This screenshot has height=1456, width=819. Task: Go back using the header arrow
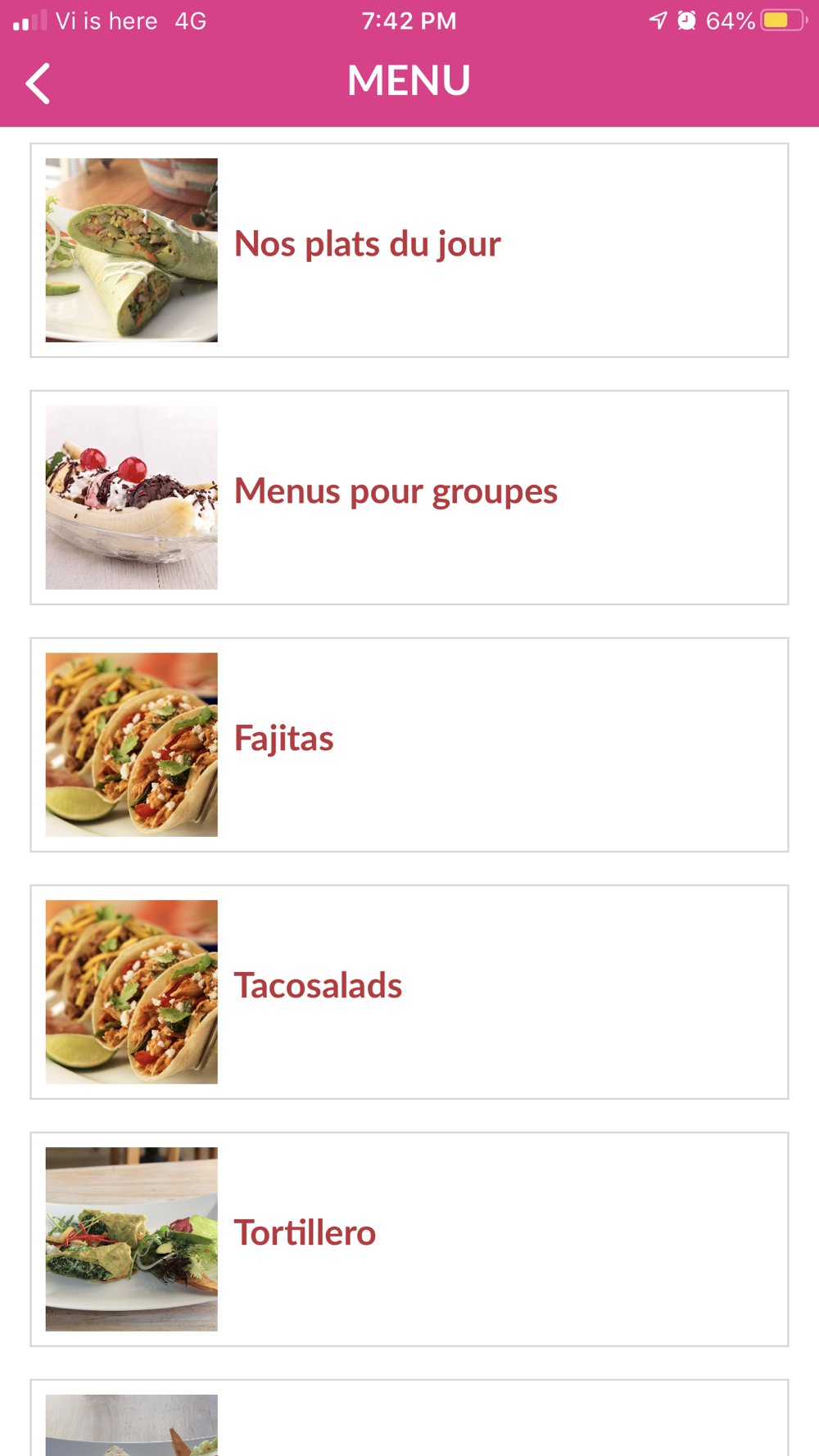pyautogui.click(x=38, y=83)
